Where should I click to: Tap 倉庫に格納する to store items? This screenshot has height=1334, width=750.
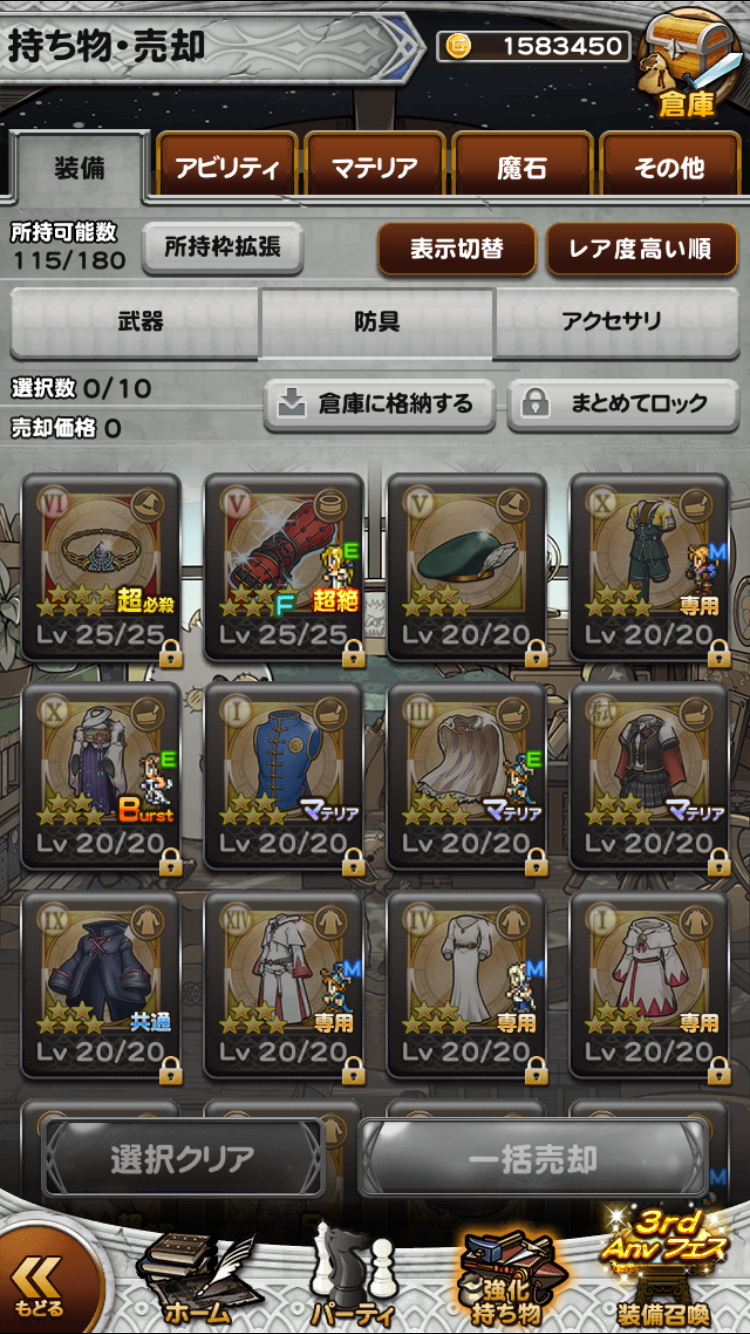pos(380,403)
